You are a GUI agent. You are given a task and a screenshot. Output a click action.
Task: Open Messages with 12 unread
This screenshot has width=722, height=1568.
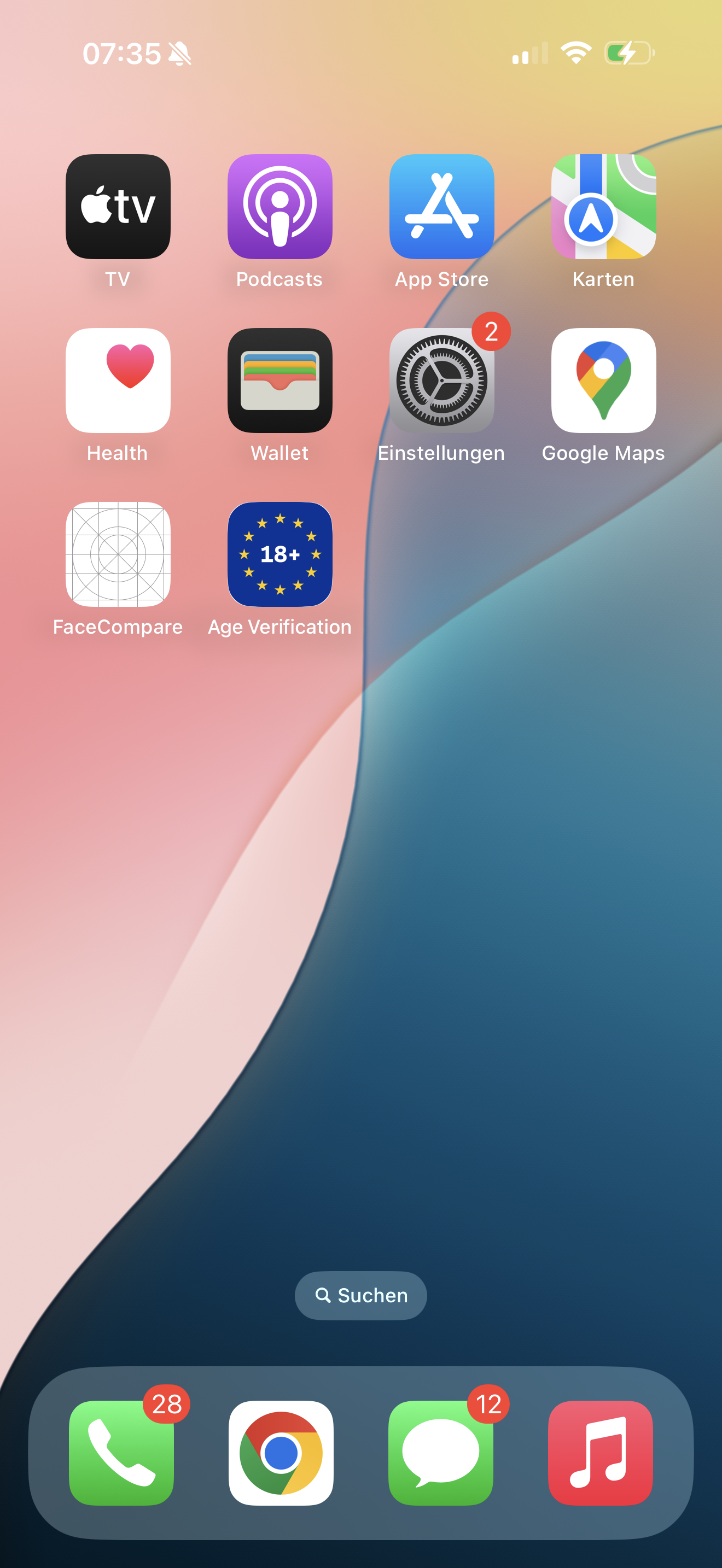(441, 1453)
